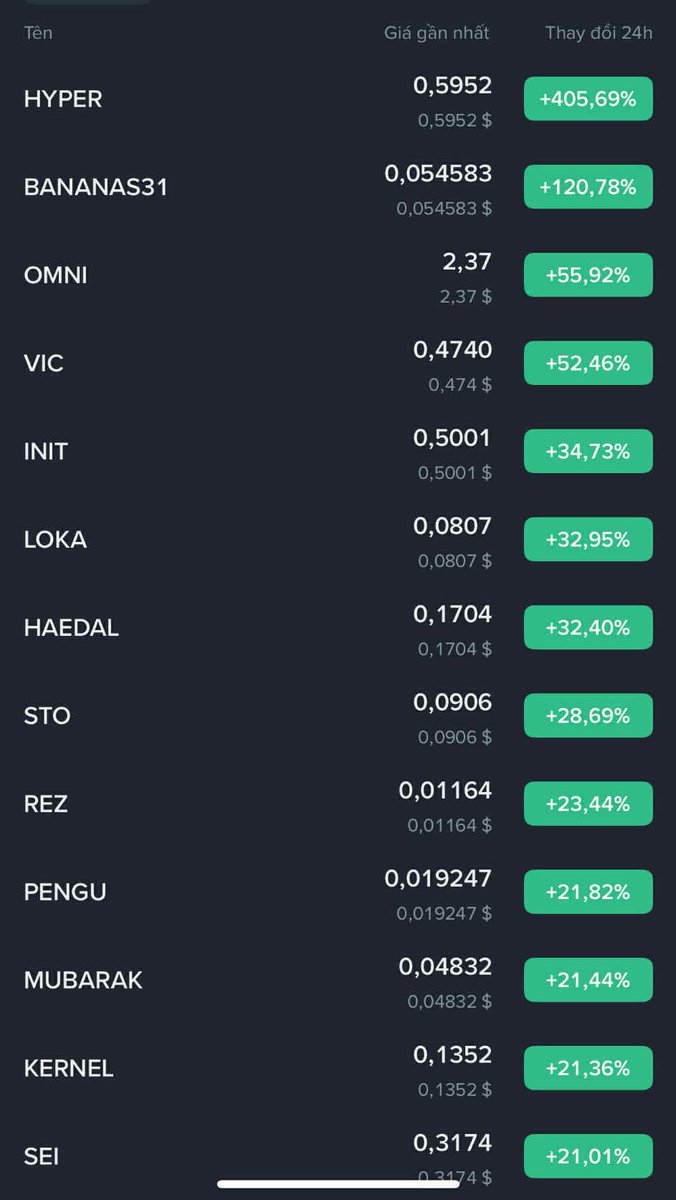View OMNI trading details
The width and height of the screenshot is (676, 1200).
click(56, 275)
